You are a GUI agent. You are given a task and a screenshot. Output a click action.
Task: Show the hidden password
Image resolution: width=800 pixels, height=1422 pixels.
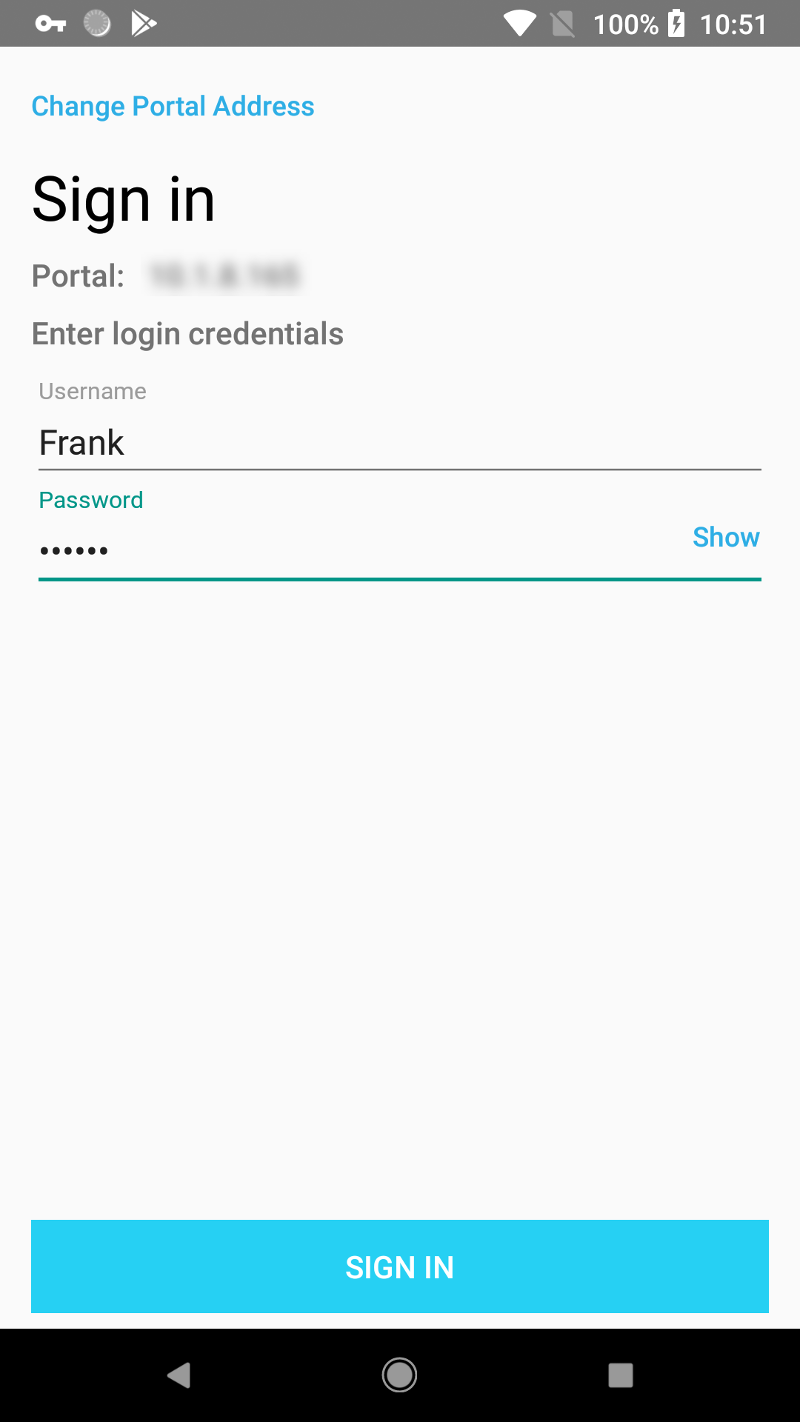[726, 538]
